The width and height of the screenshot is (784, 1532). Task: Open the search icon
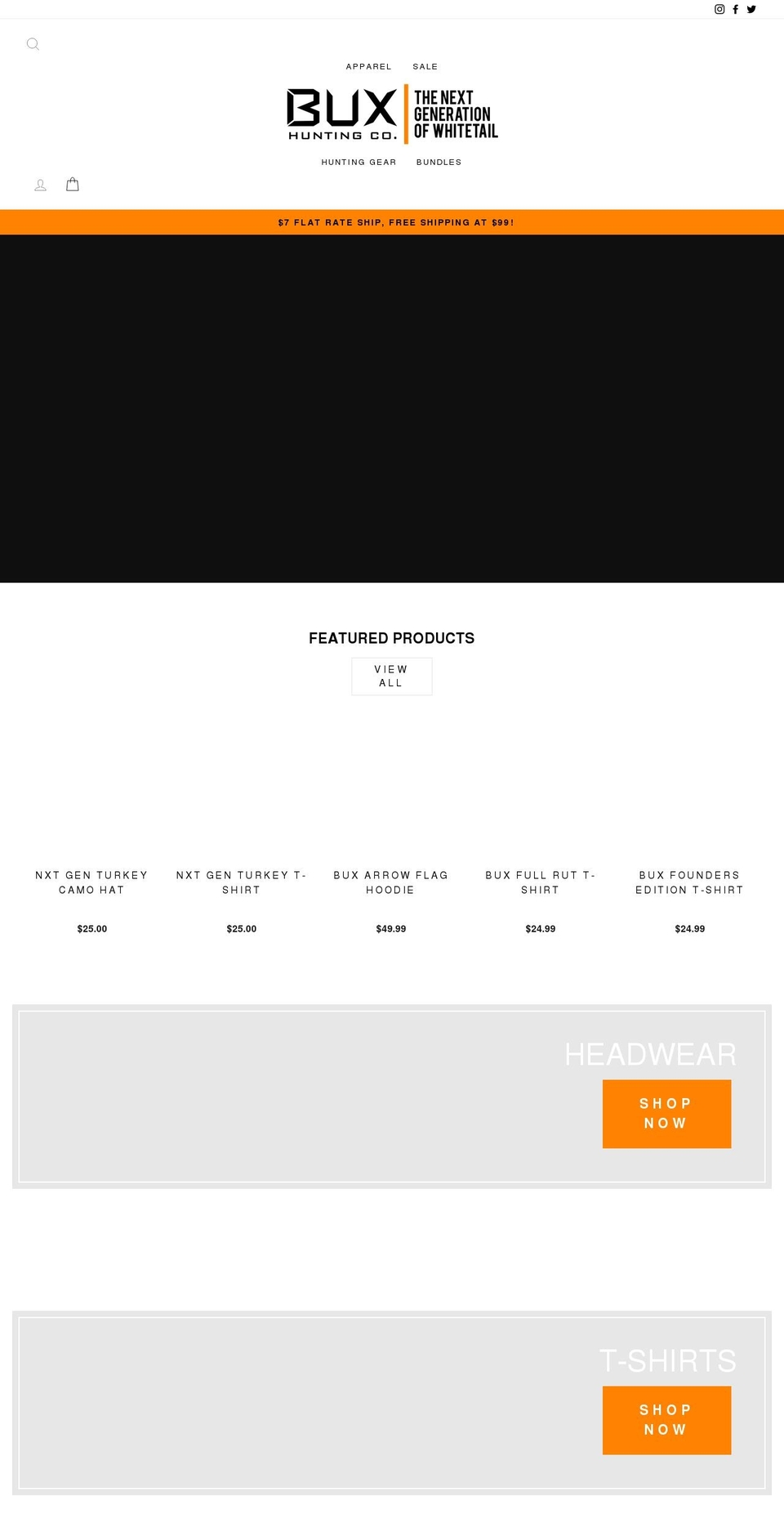pos(33,44)
